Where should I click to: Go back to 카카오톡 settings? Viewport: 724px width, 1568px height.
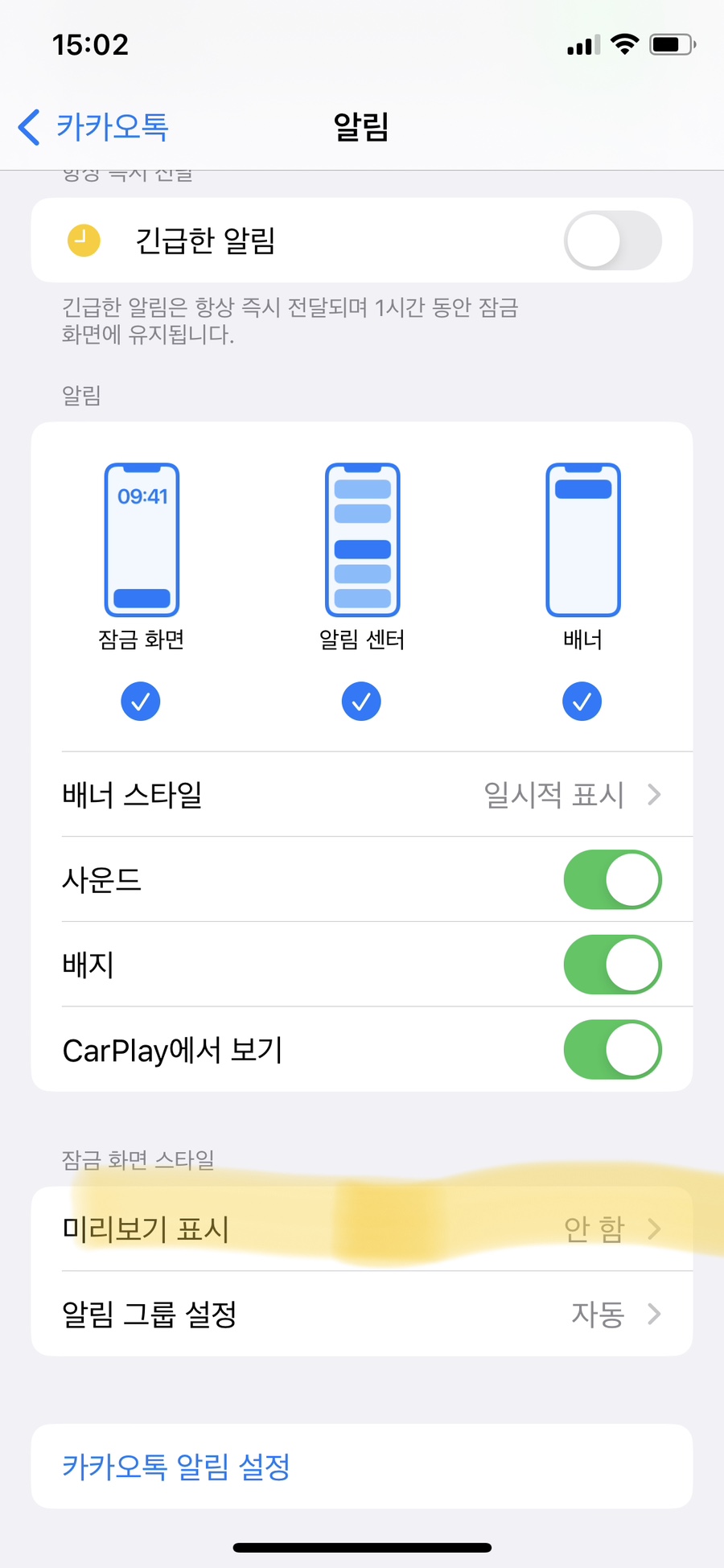point(93,127)
